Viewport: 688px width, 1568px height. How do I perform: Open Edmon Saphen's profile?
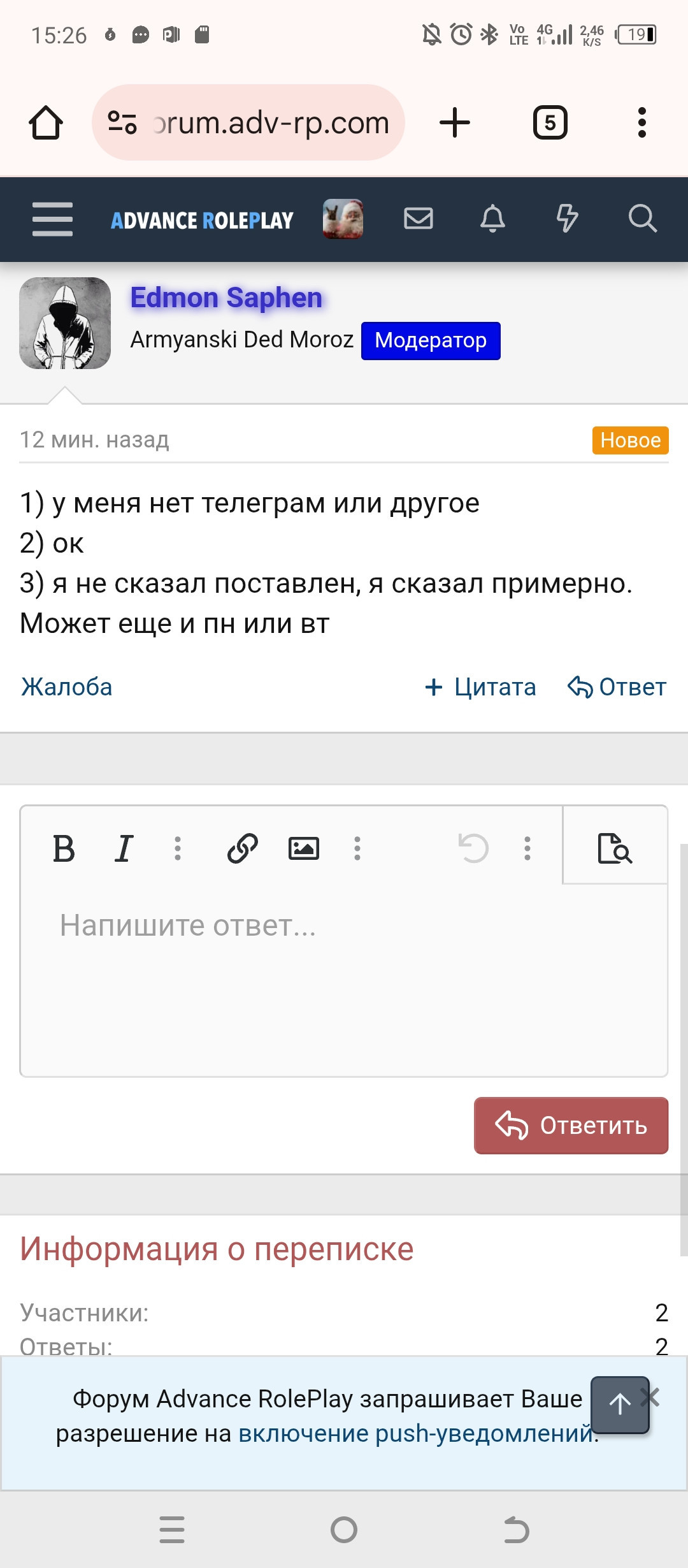(x=226, y=298)
